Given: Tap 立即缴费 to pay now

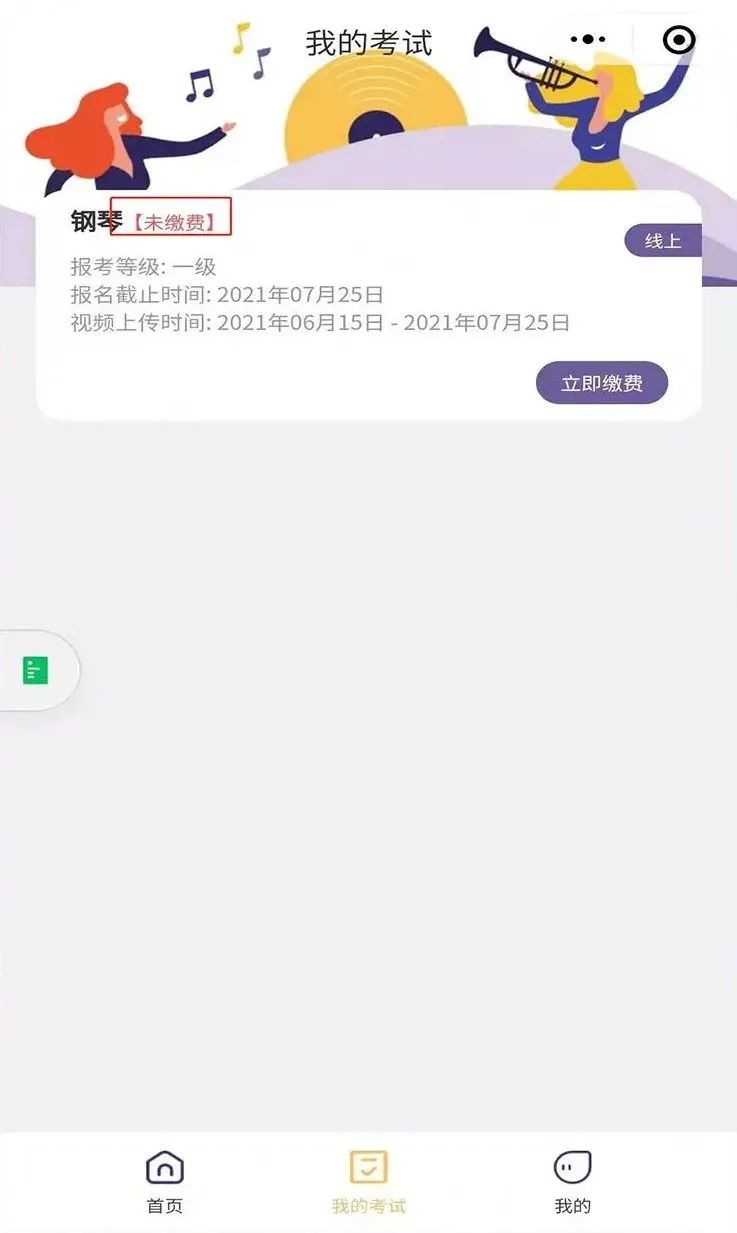Looking at the screenshot, I should click(x=601, y=383).
